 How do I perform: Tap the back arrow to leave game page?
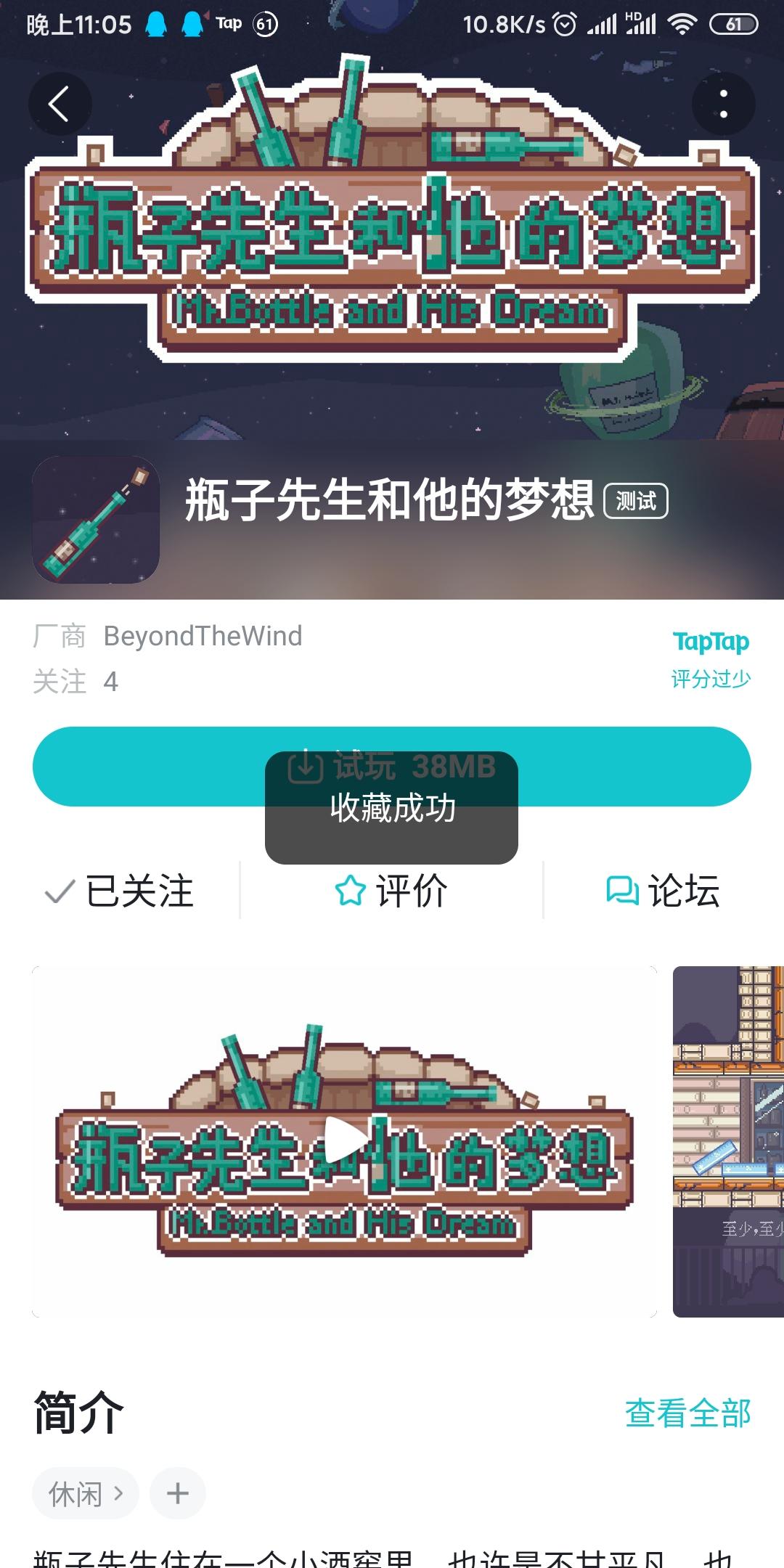(61, 103)
